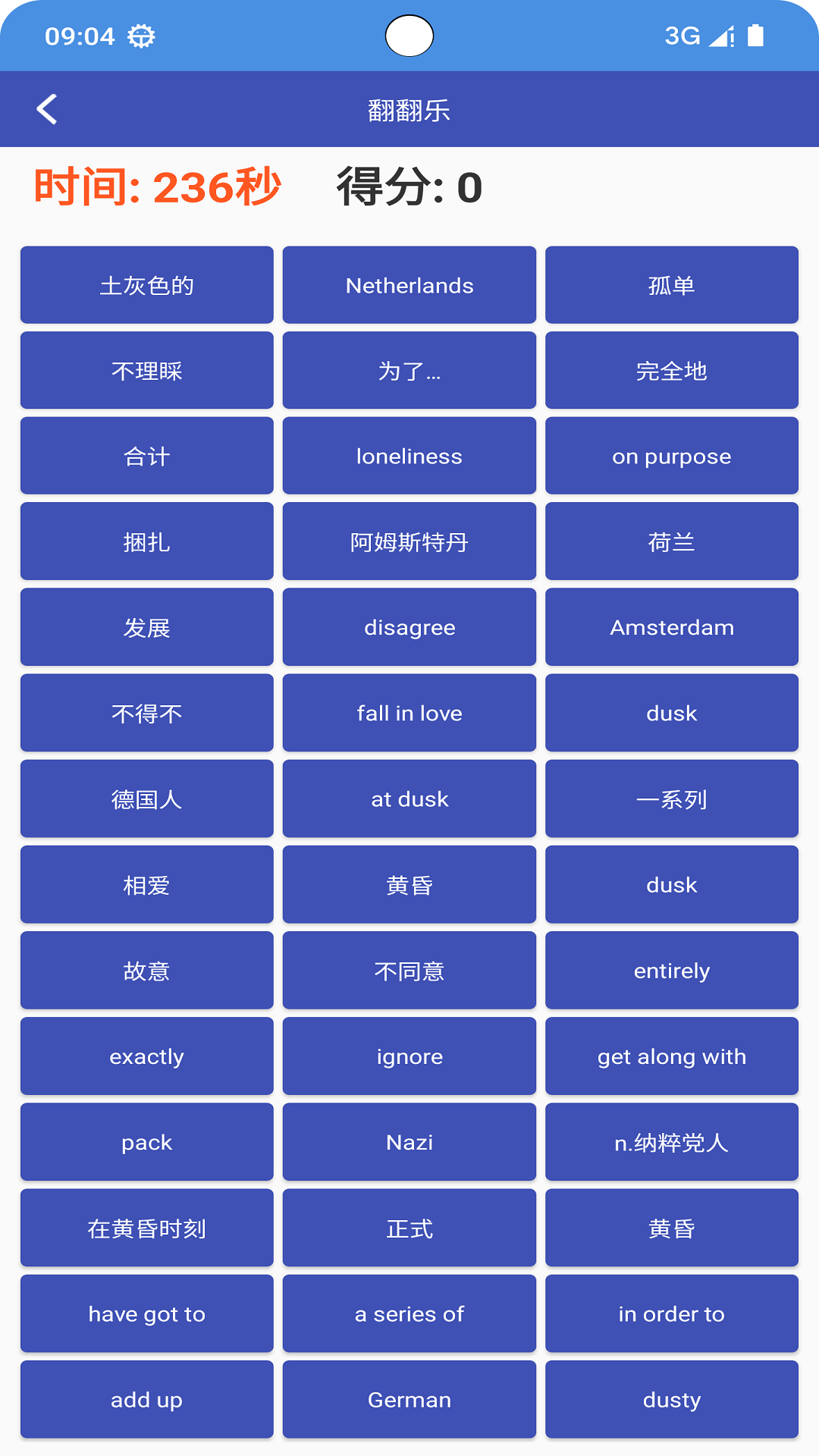Tap the Amsterdam card
This screenshot has height=1456, width=819.
point(671,627)
